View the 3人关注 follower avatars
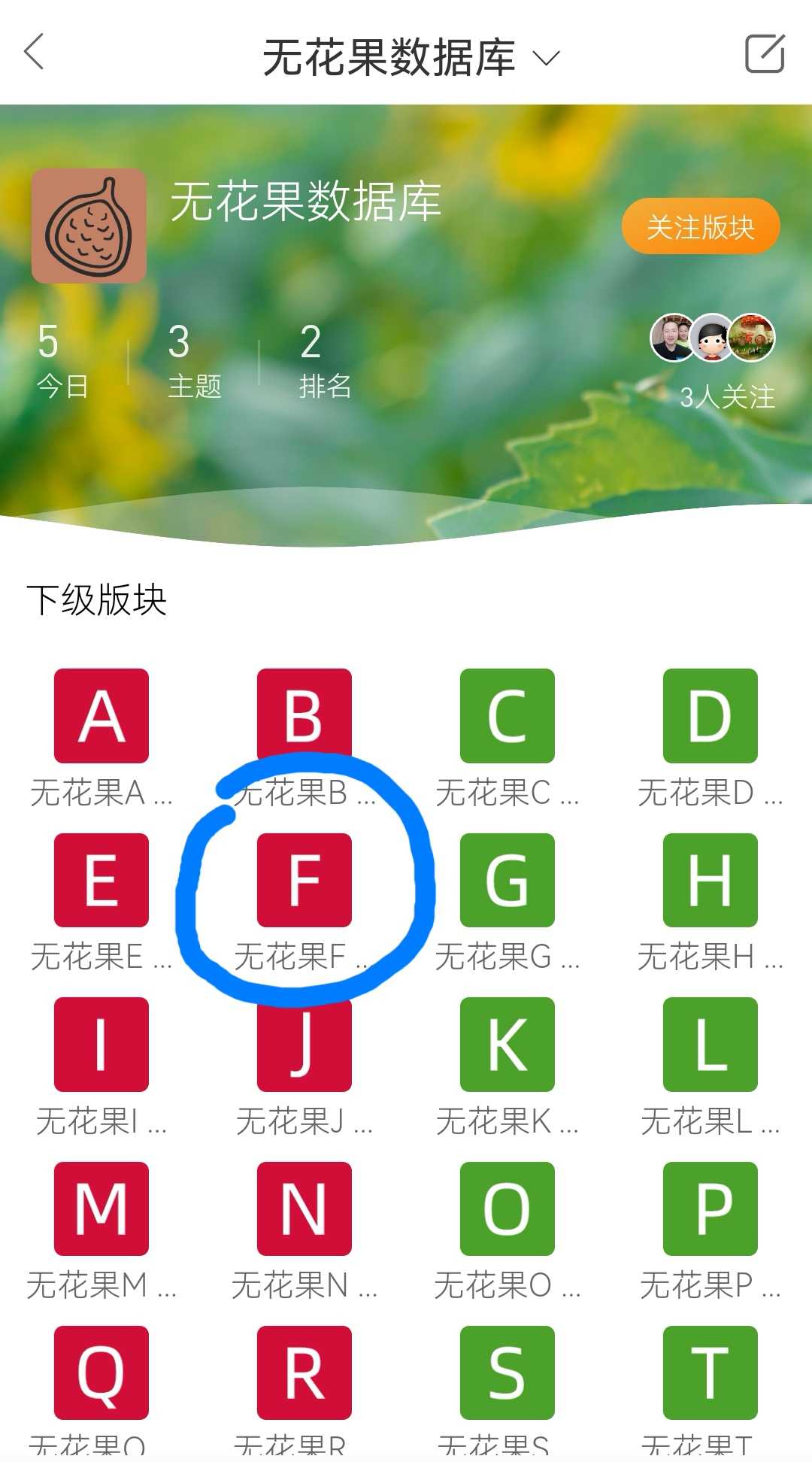This screenshot has width=812, height=1462. [x=712, y=338]
